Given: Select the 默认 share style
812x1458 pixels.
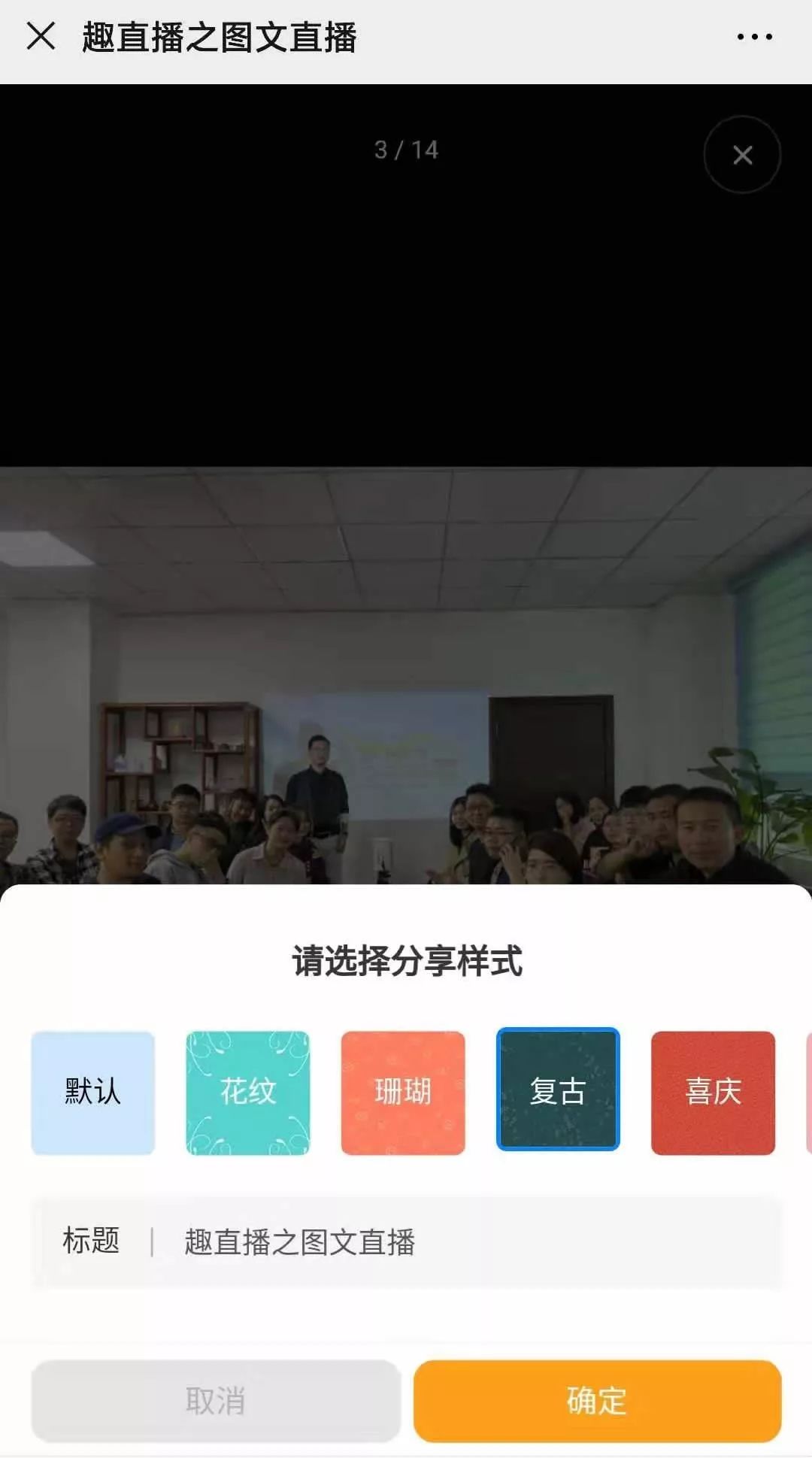Looking at the screenshot, I should point(93,1092).
